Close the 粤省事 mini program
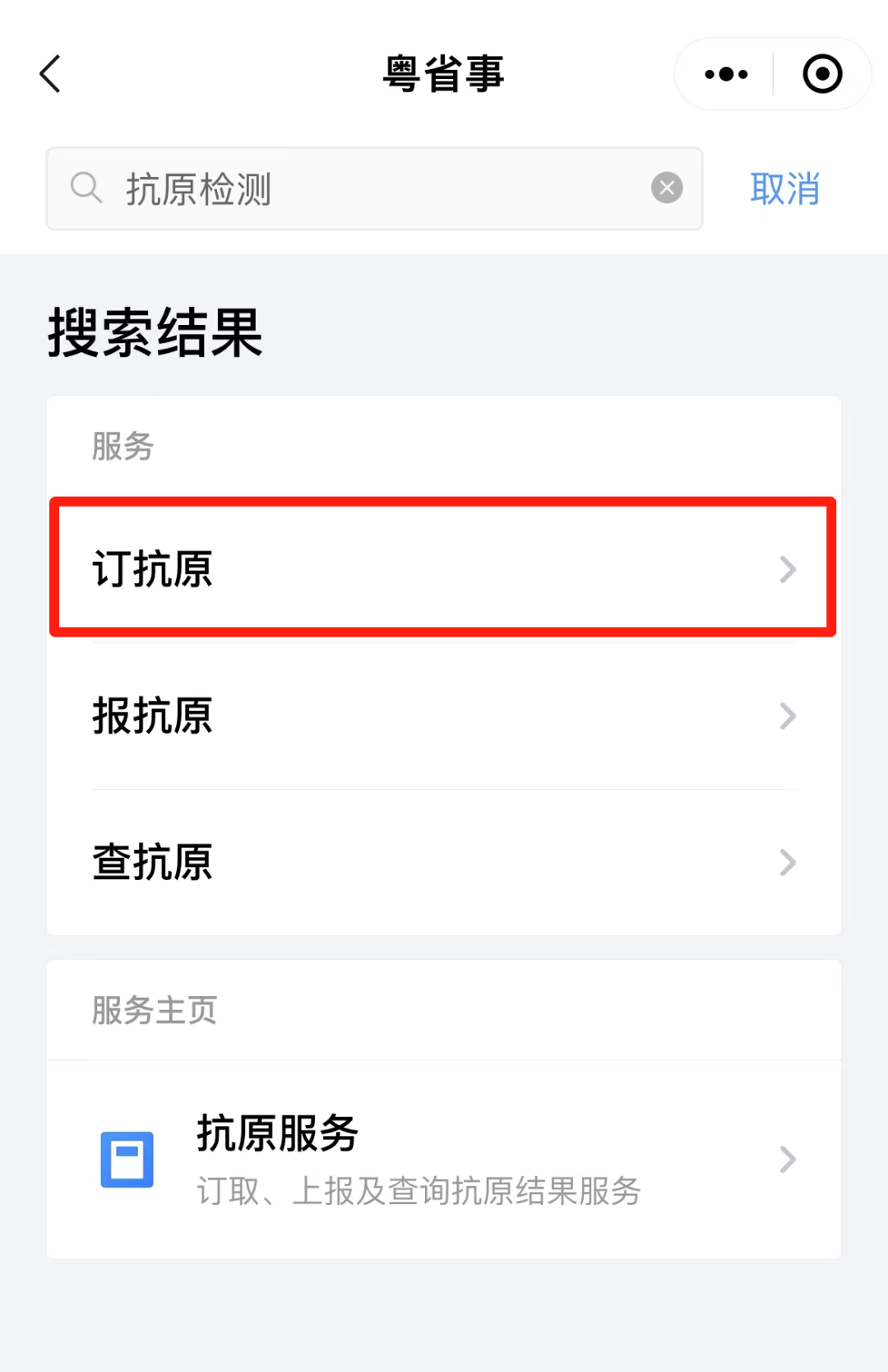The height and width of the screenshot is (1372, 888). tap(821, 74)
